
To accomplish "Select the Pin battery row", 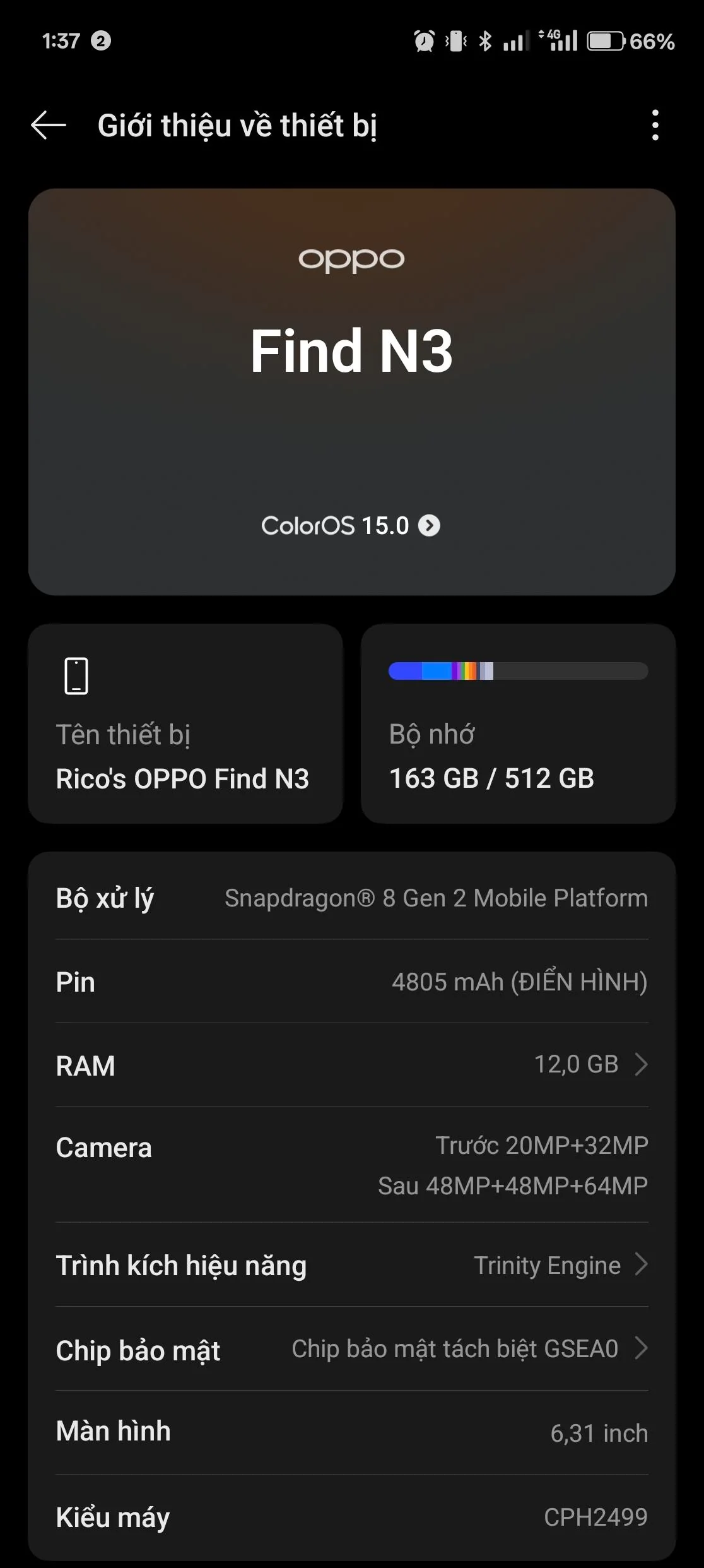I will pos(352,982).
